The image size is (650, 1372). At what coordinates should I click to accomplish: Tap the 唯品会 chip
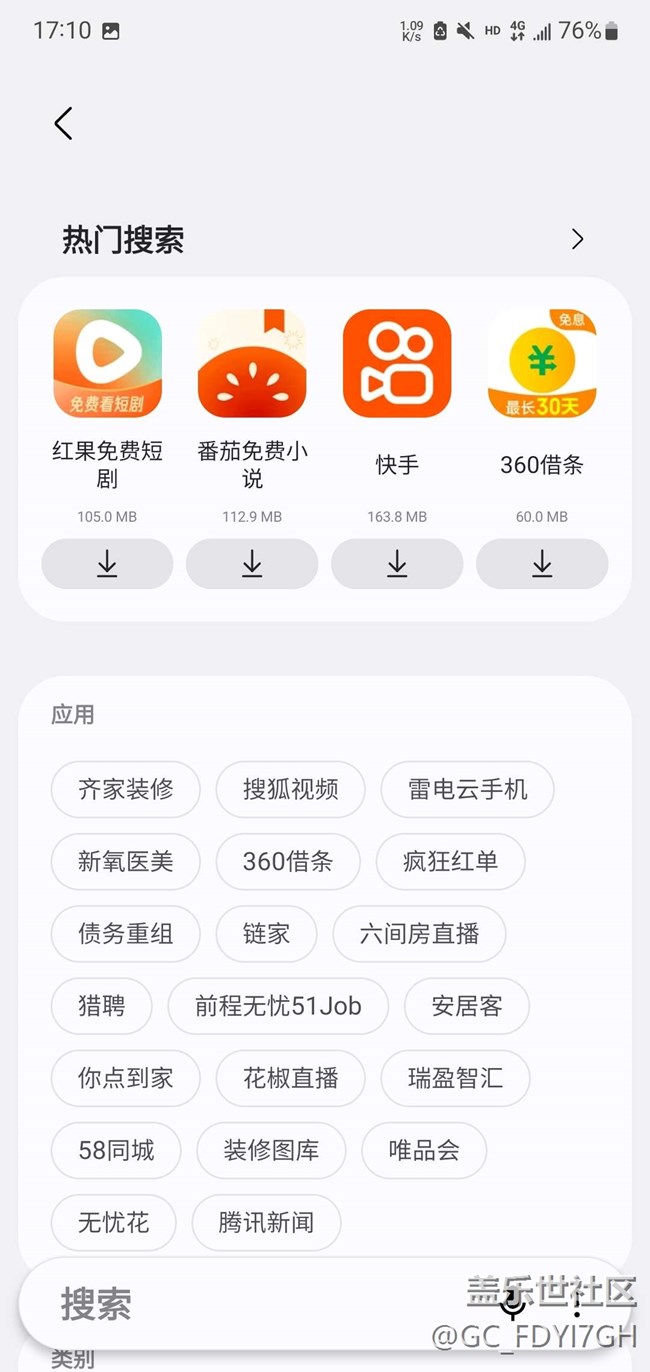[424, 1150]
